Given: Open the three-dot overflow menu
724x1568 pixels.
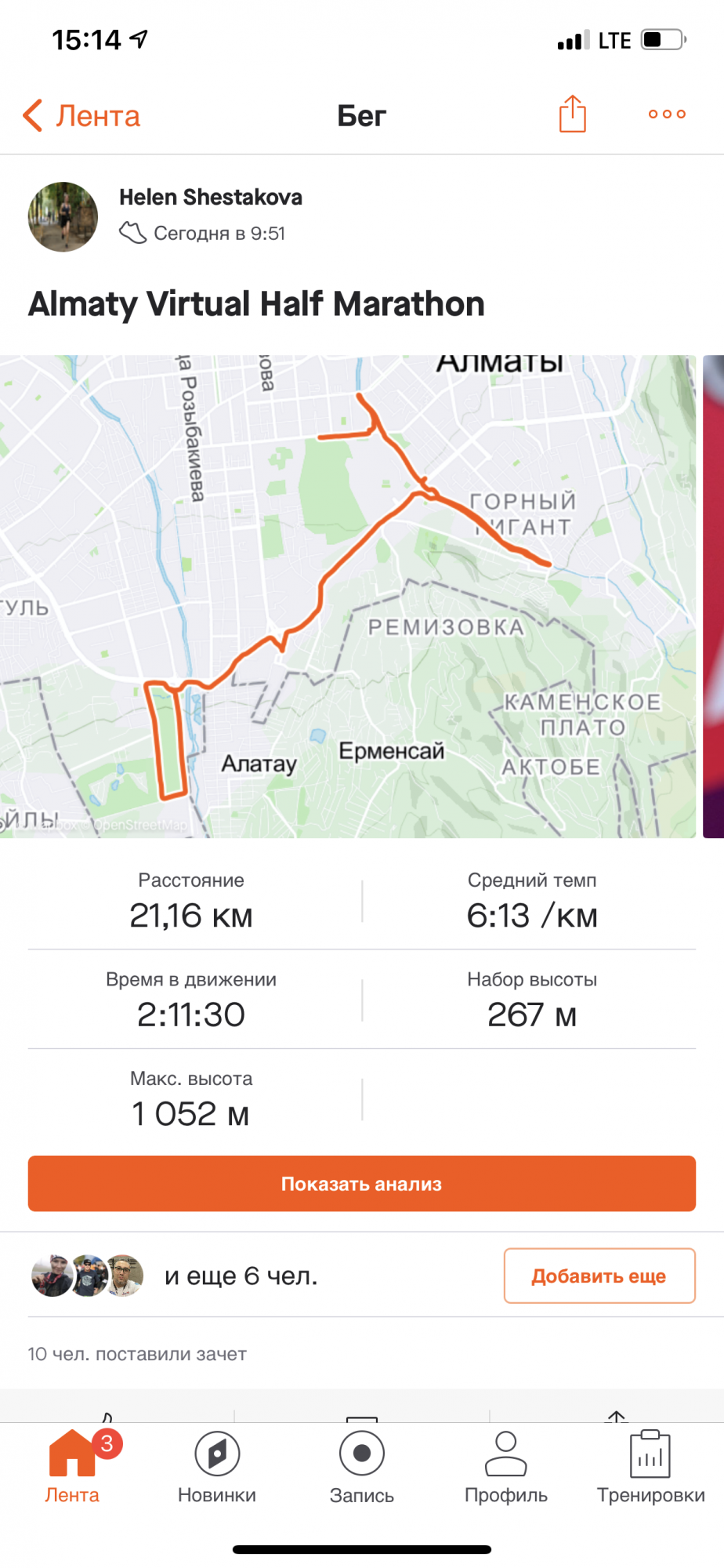Looking at the screenshot, I should click(667, 114).
